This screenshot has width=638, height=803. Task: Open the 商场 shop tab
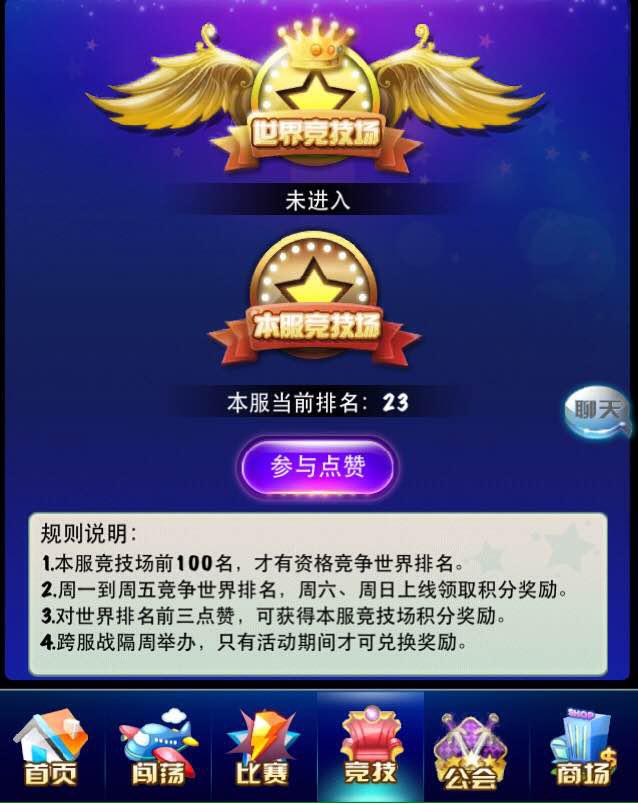click(x=584, y=747)
